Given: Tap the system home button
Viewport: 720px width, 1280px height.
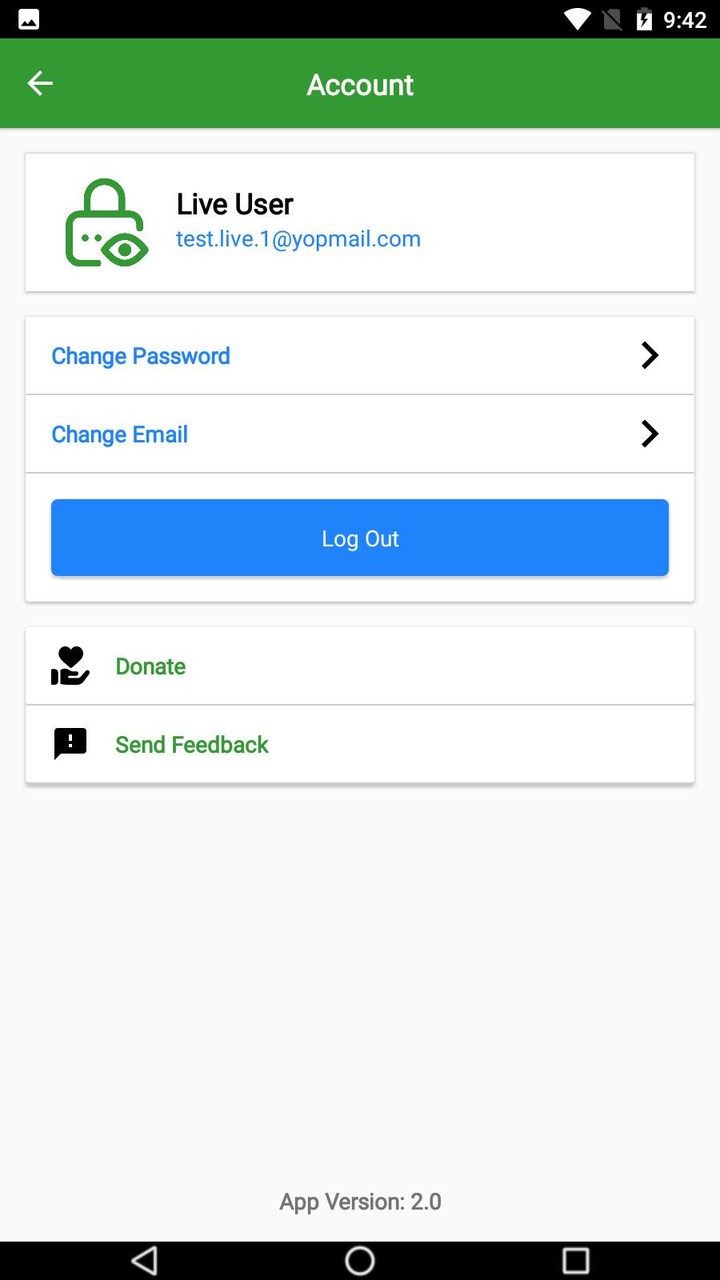Looking at the screenshot, I should [360, 1260].
